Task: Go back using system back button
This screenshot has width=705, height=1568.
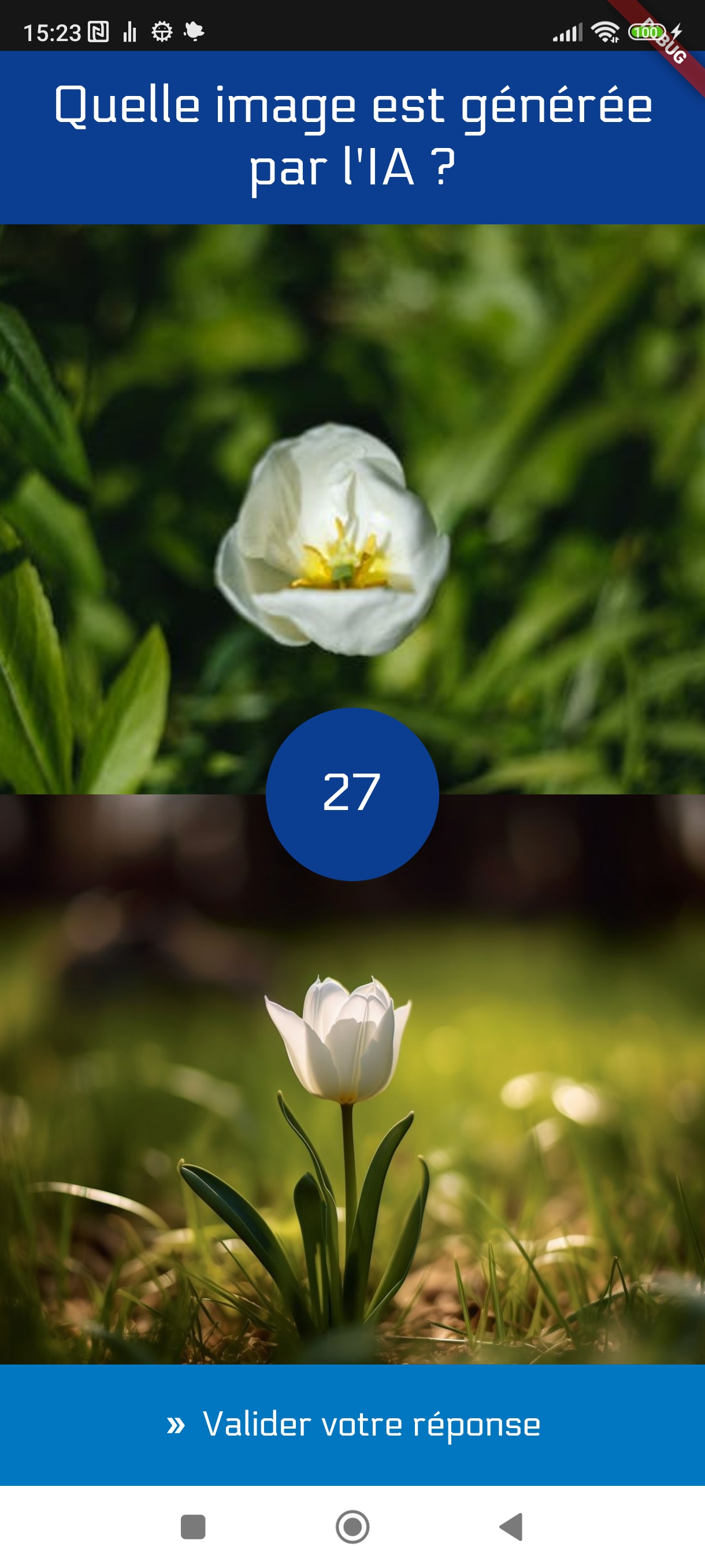Action: pos(511,1526)
